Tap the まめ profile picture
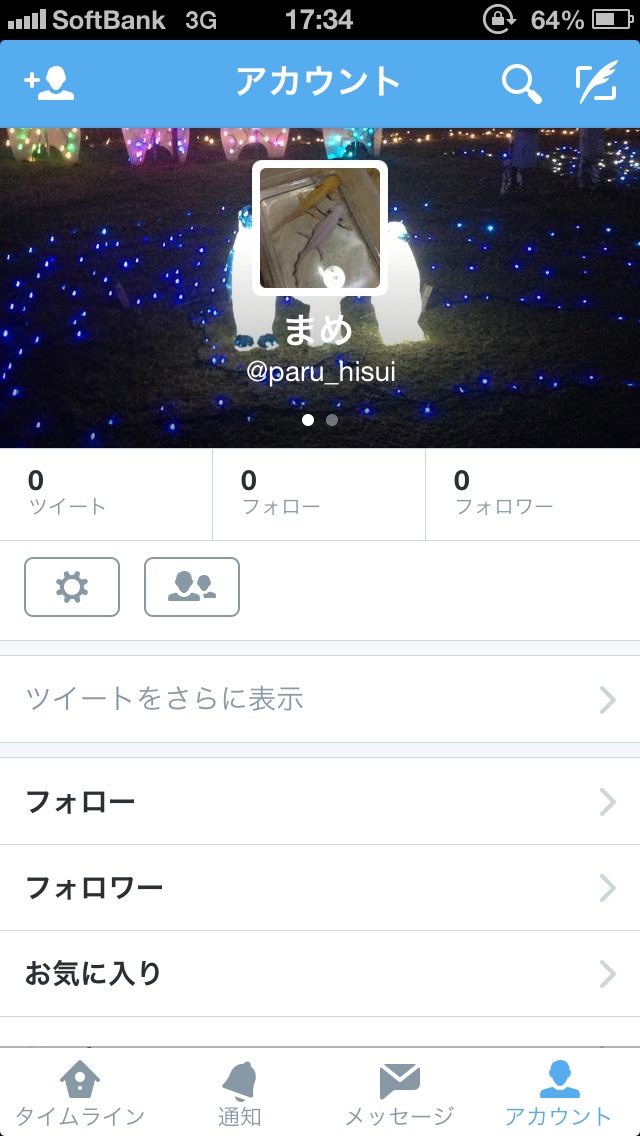640x1136 pixels. (x=320, y=228)
